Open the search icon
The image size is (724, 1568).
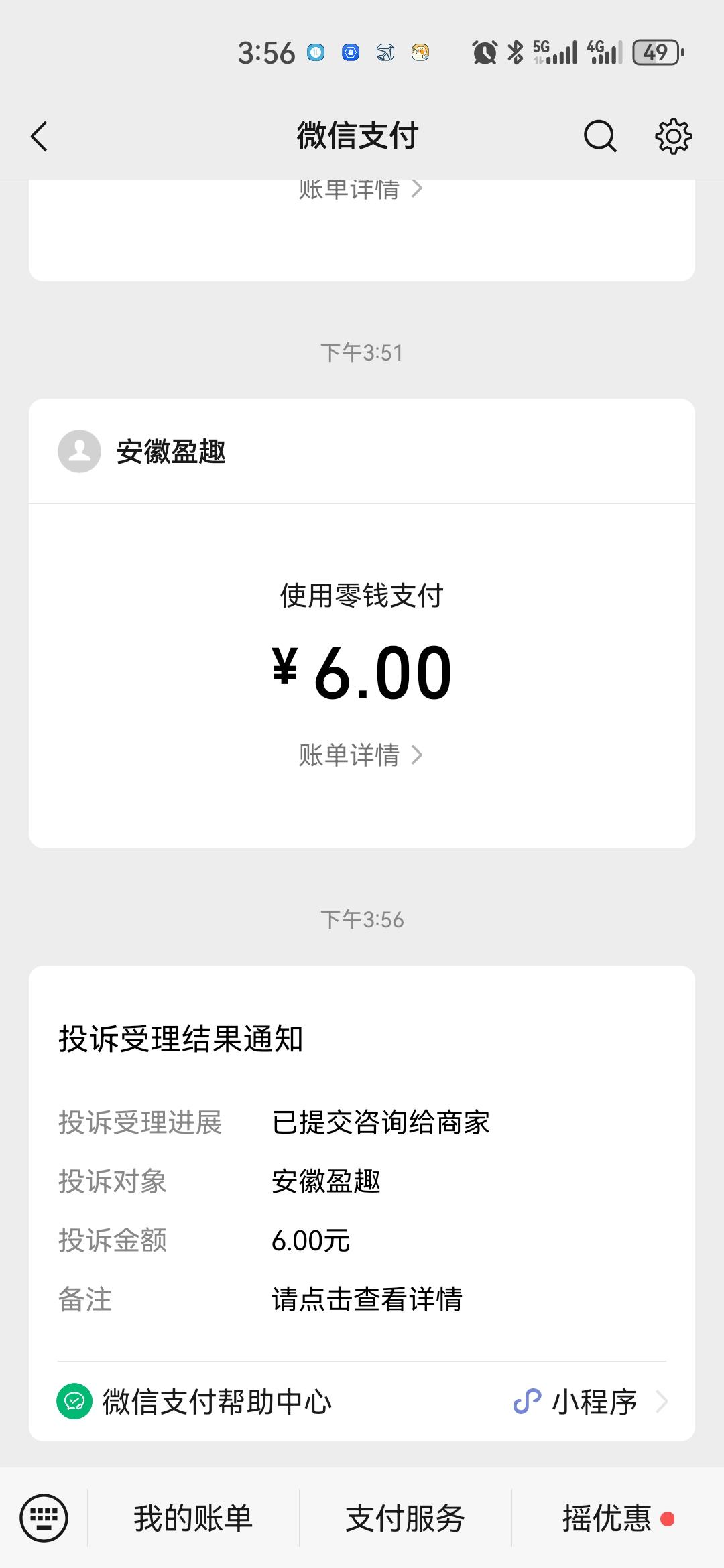[x=599, y=137]
